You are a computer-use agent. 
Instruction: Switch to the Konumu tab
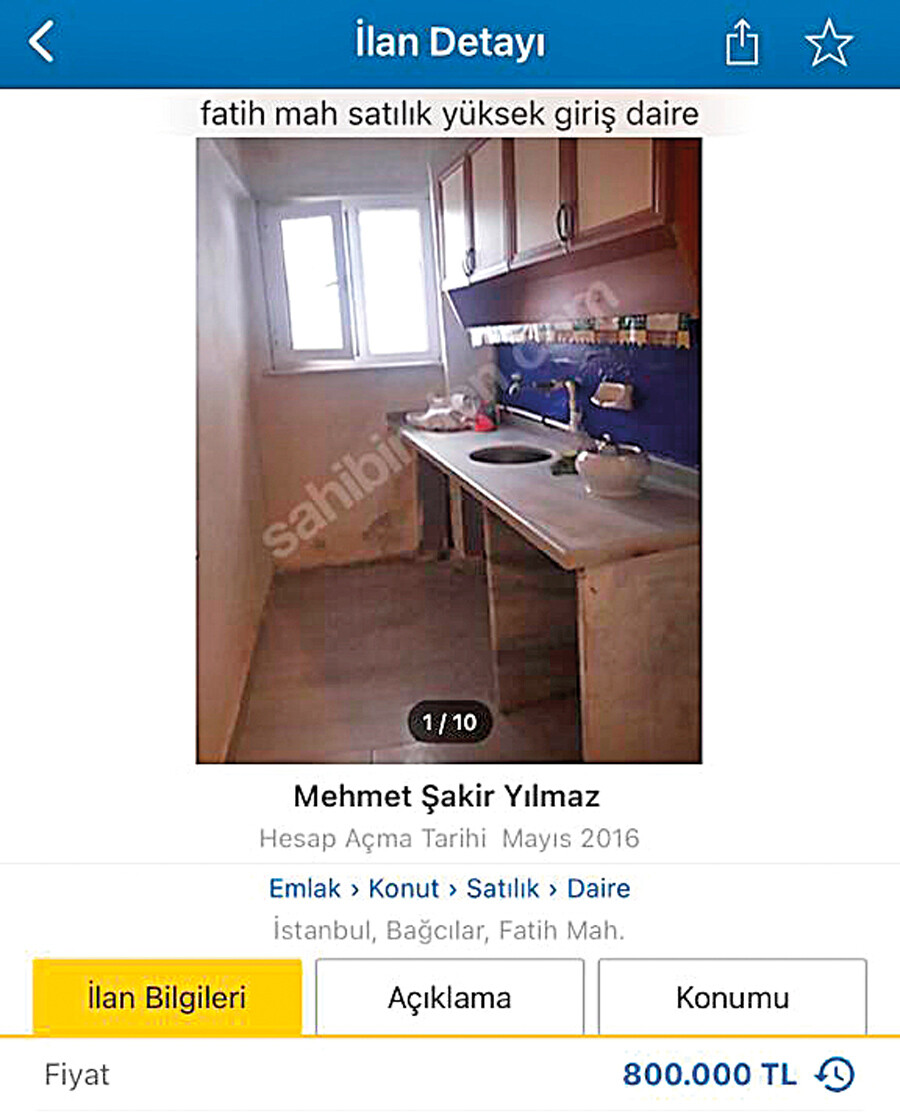tap(732, 997)
